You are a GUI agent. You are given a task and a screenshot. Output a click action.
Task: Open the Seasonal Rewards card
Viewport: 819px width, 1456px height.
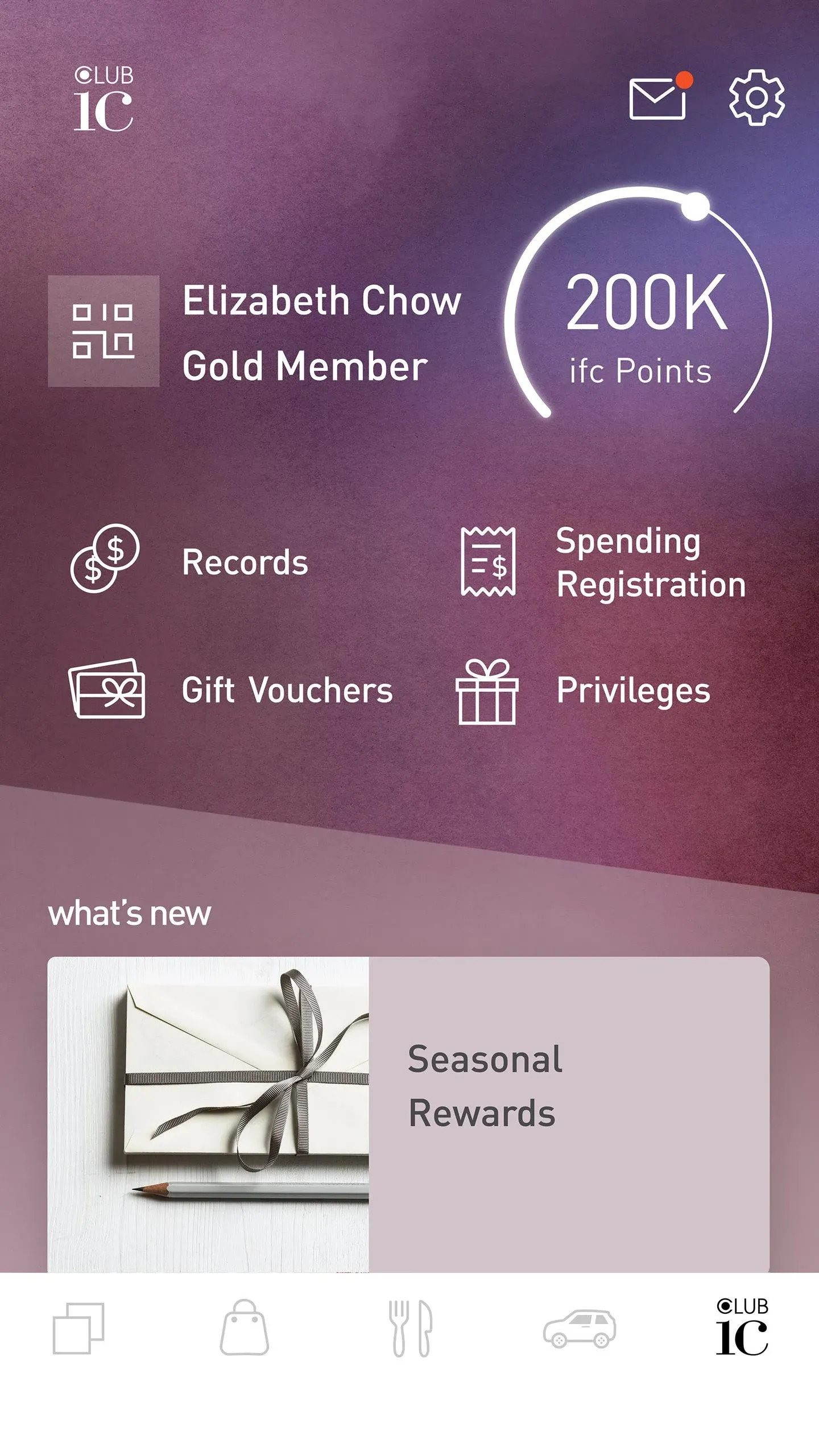click(408, 1115)
